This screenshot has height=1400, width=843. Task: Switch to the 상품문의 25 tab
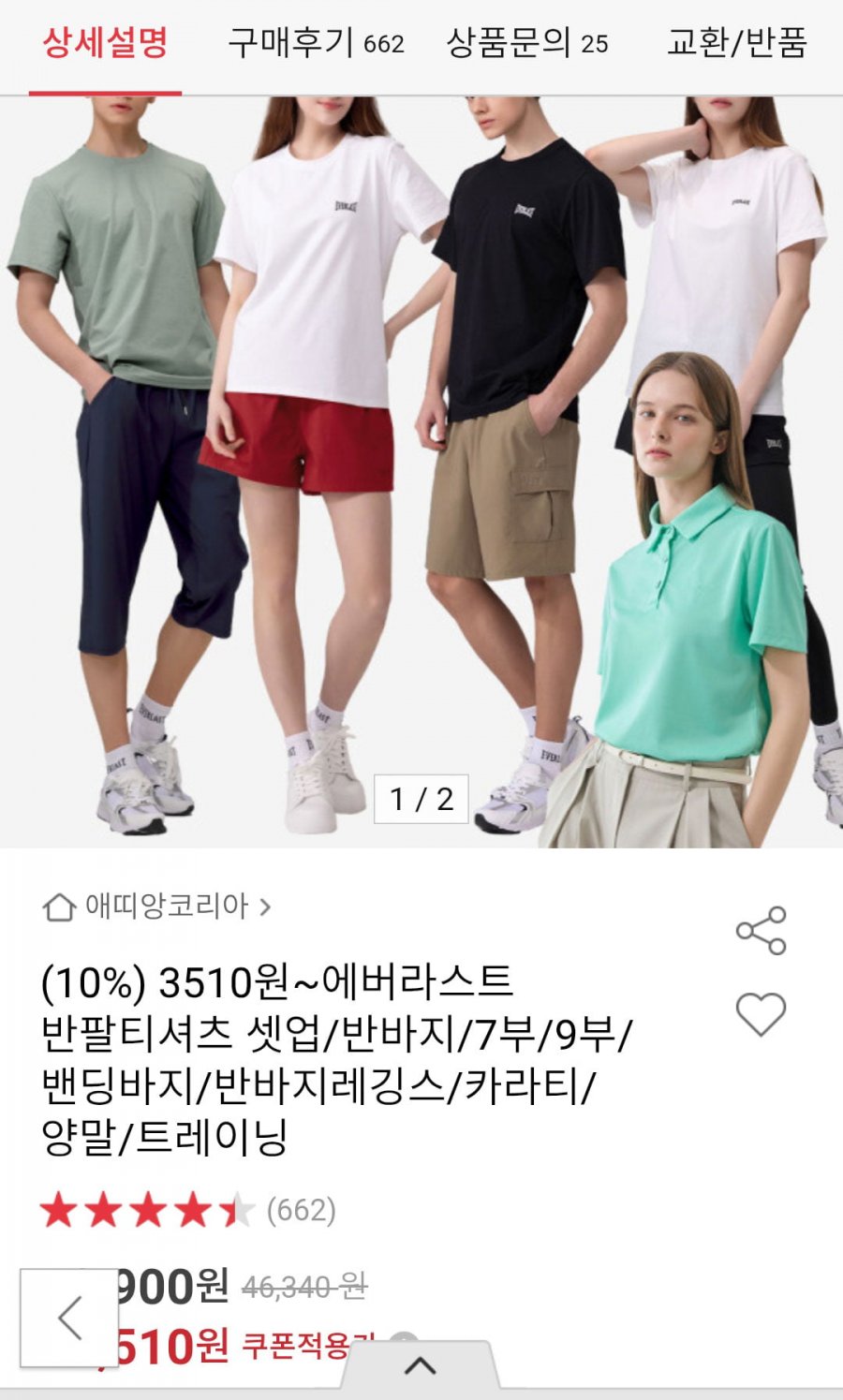pyautogui.click(x=526, y=44)
